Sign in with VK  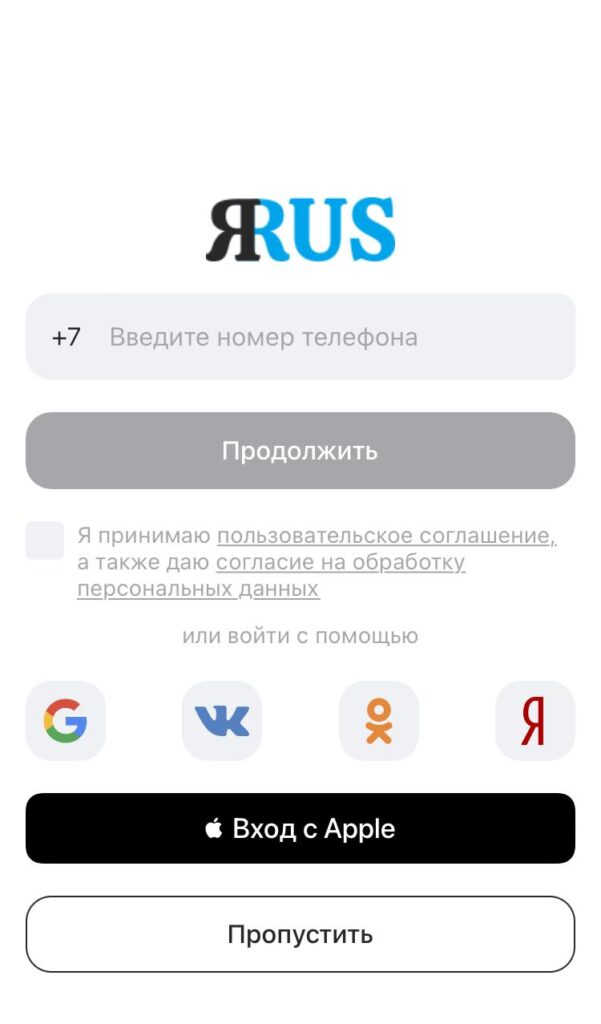[x=222, y=721]
